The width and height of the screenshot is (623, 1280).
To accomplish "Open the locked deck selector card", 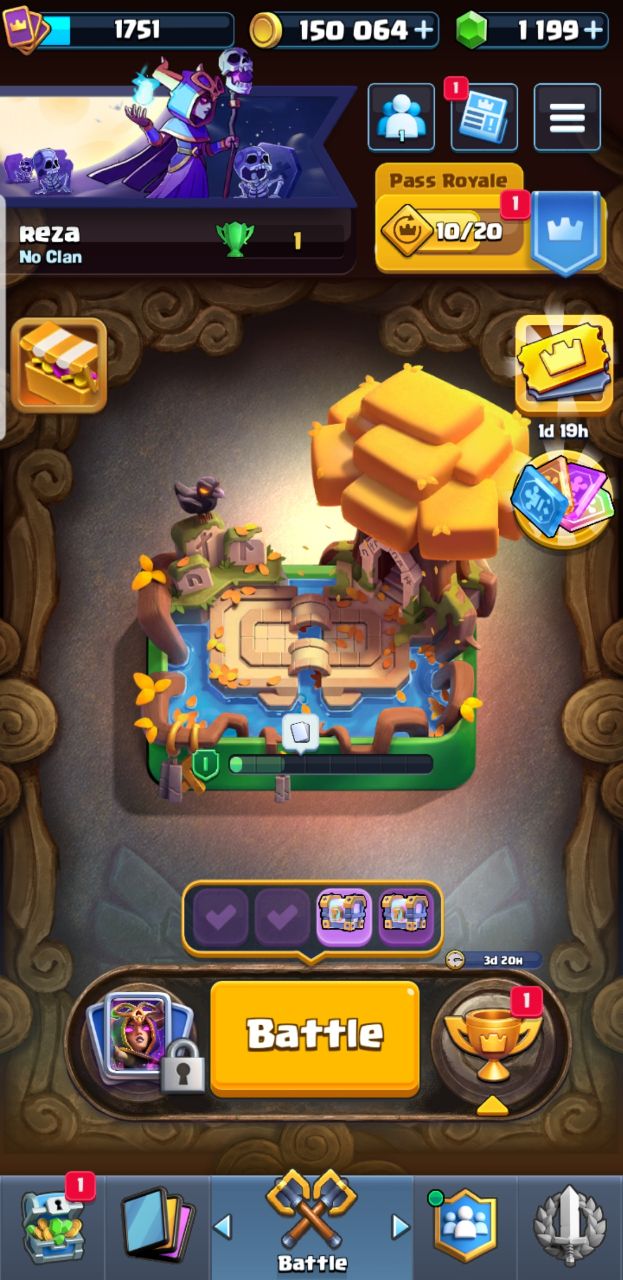I will (x=138, y=1038).
